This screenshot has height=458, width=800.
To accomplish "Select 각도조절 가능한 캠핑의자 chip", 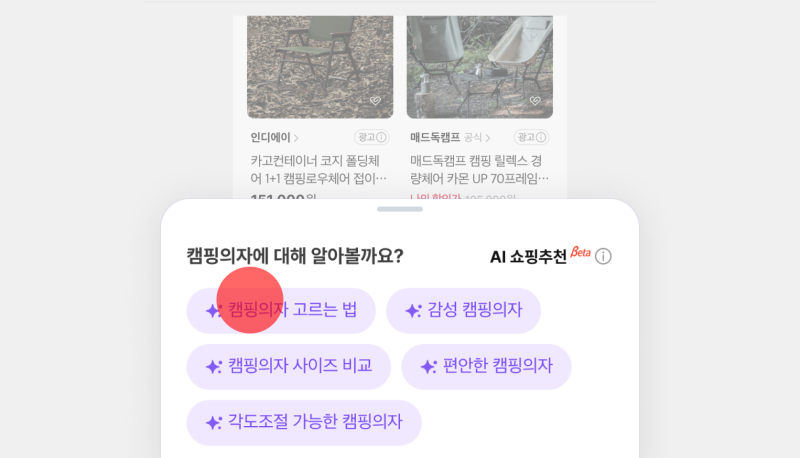I will pos(304,422).
